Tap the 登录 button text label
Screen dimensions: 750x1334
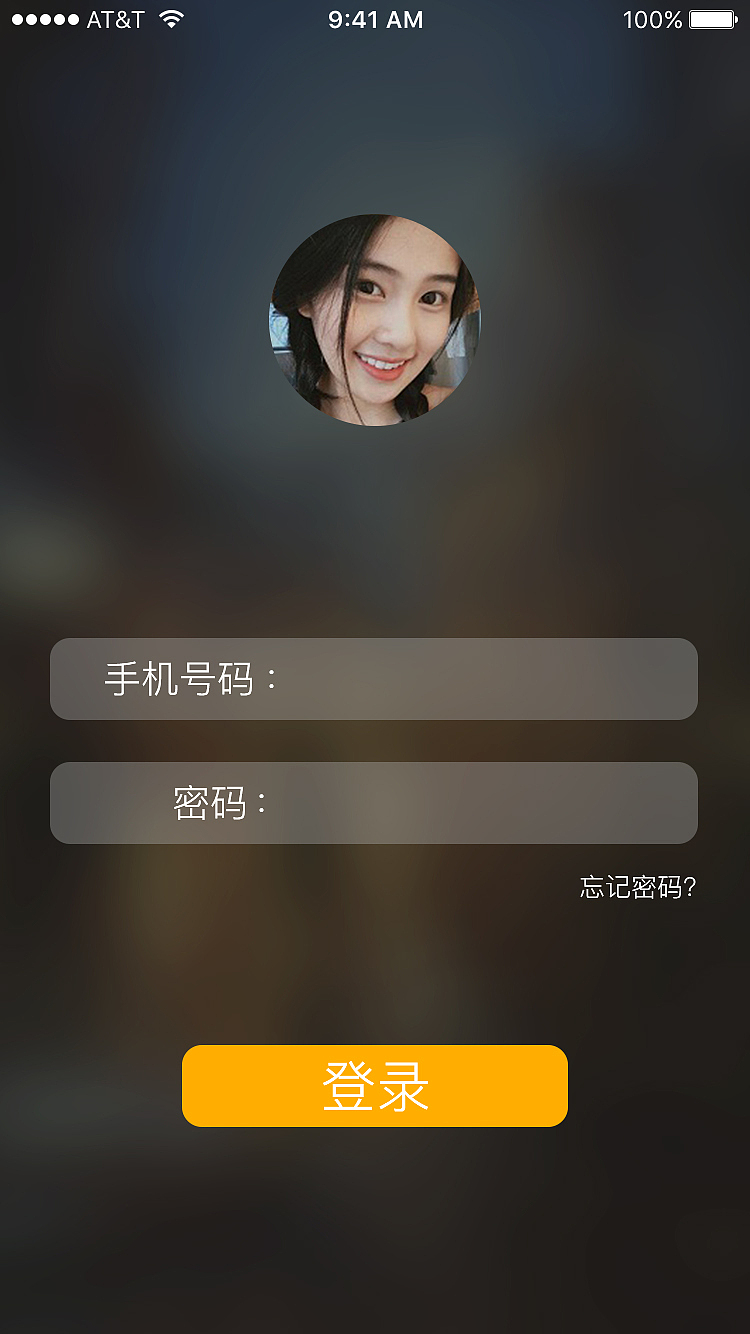pos(374,1085)
